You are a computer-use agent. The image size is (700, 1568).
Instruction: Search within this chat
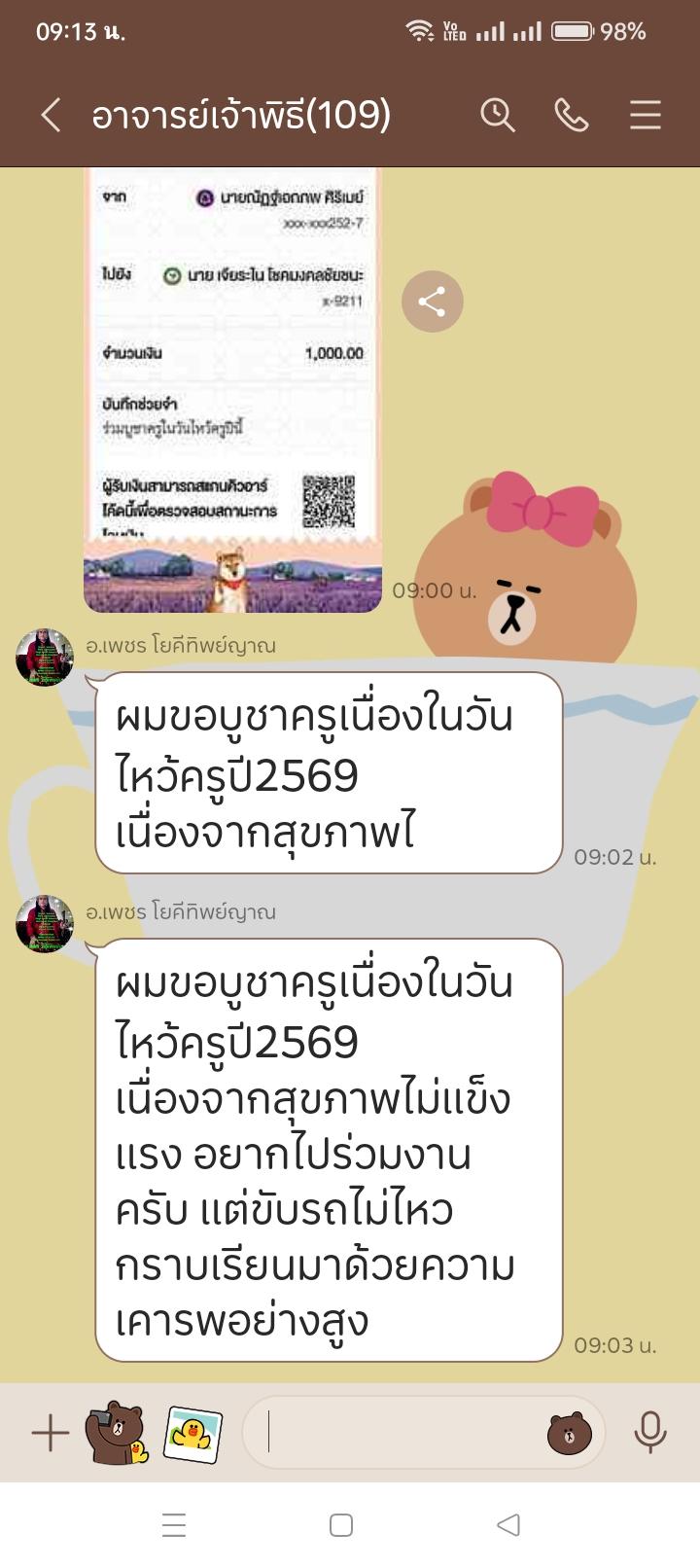pos(497,116)
